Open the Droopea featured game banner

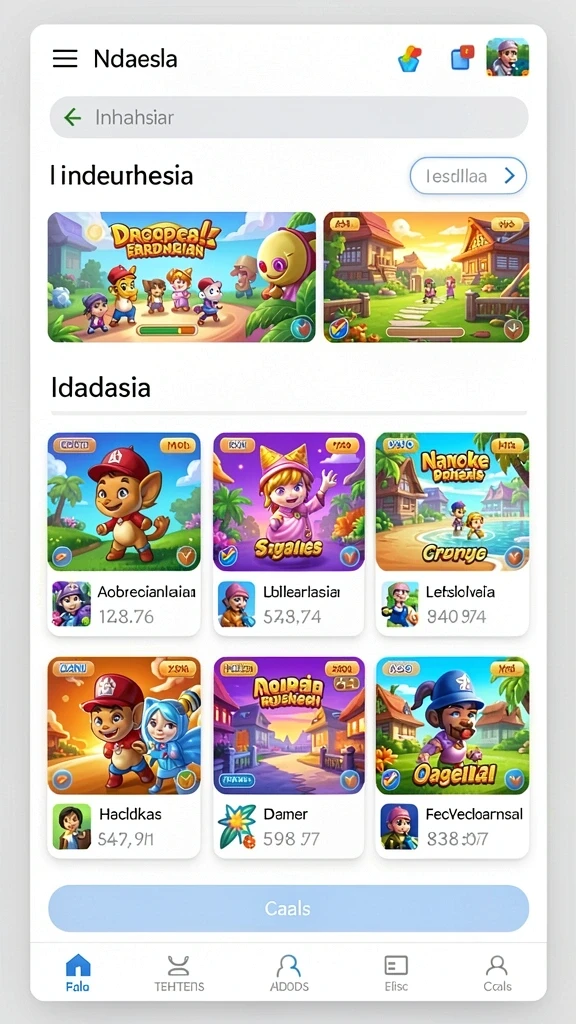(x=182, y=277)
